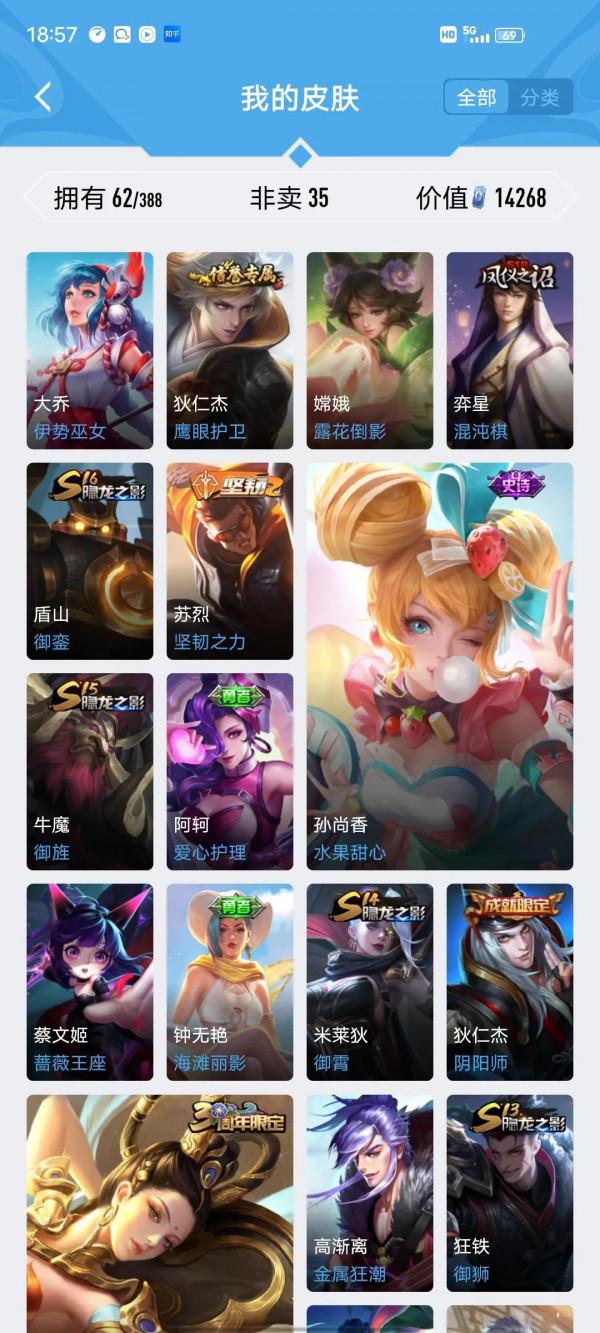Switch to the 分类 tab
This screenshot has height=1333, width=600.
540,97
